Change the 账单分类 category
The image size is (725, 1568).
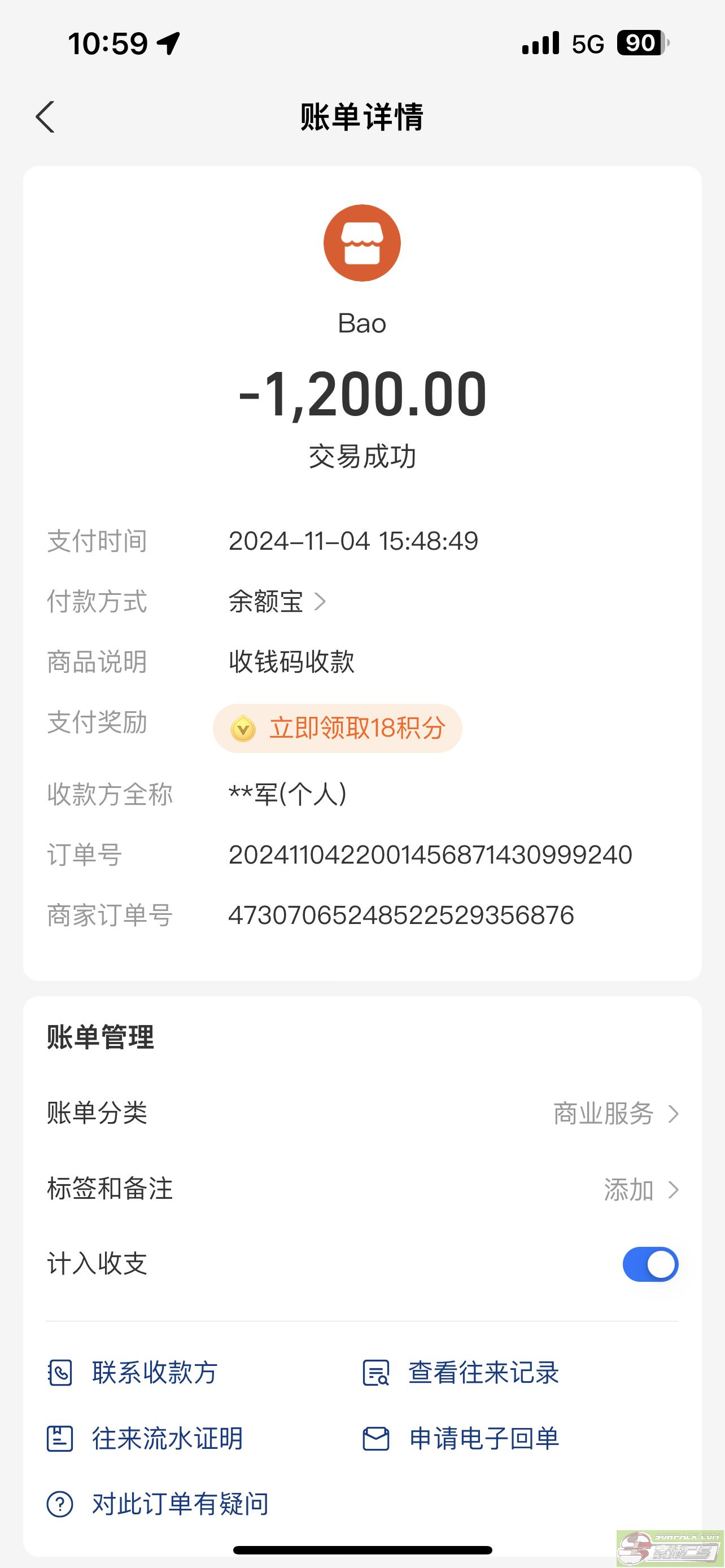tap(362, 1113)
